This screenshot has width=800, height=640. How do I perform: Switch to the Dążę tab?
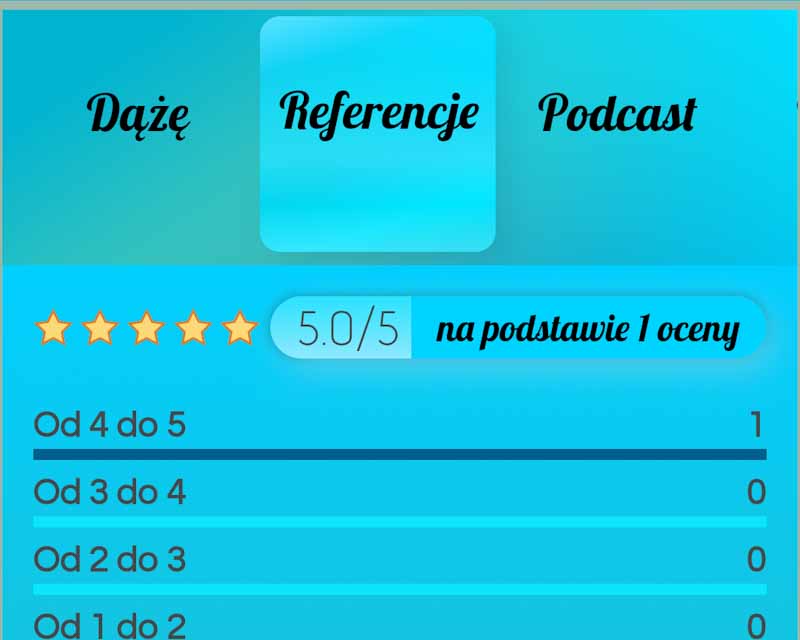click(138, 115)
